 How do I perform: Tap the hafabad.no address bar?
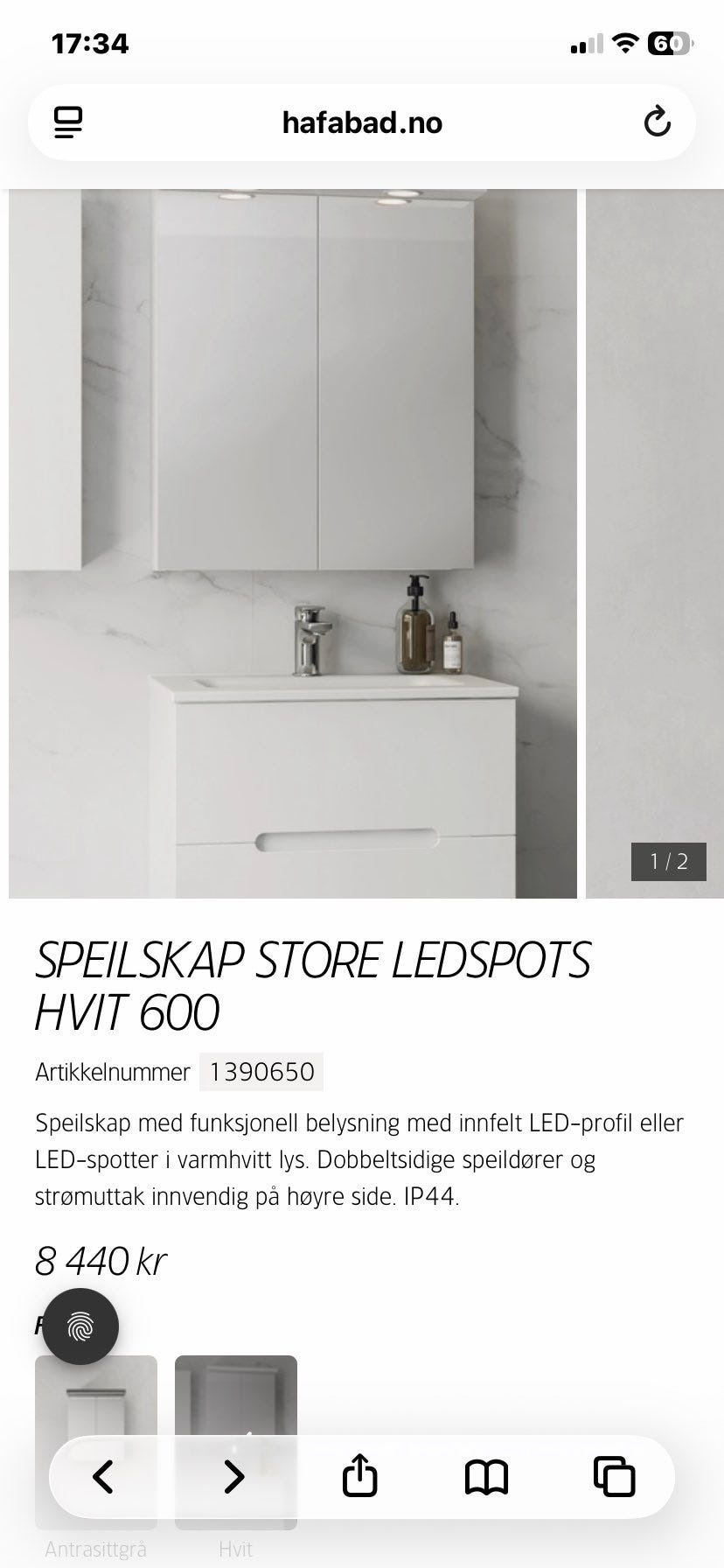[362, 122]
